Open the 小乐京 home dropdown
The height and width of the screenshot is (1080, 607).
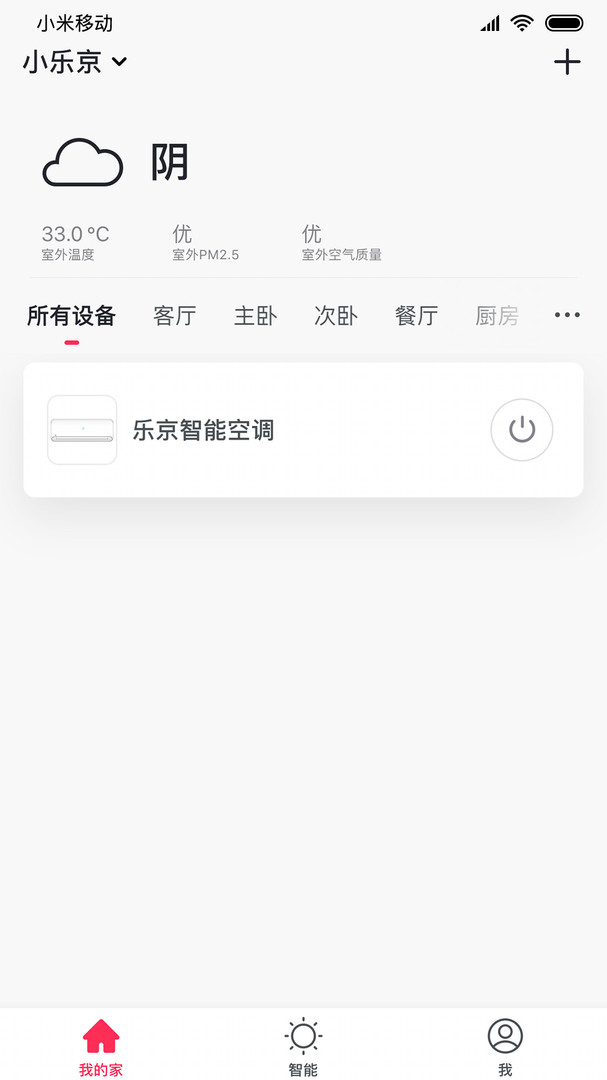click(x=75, y=62)
